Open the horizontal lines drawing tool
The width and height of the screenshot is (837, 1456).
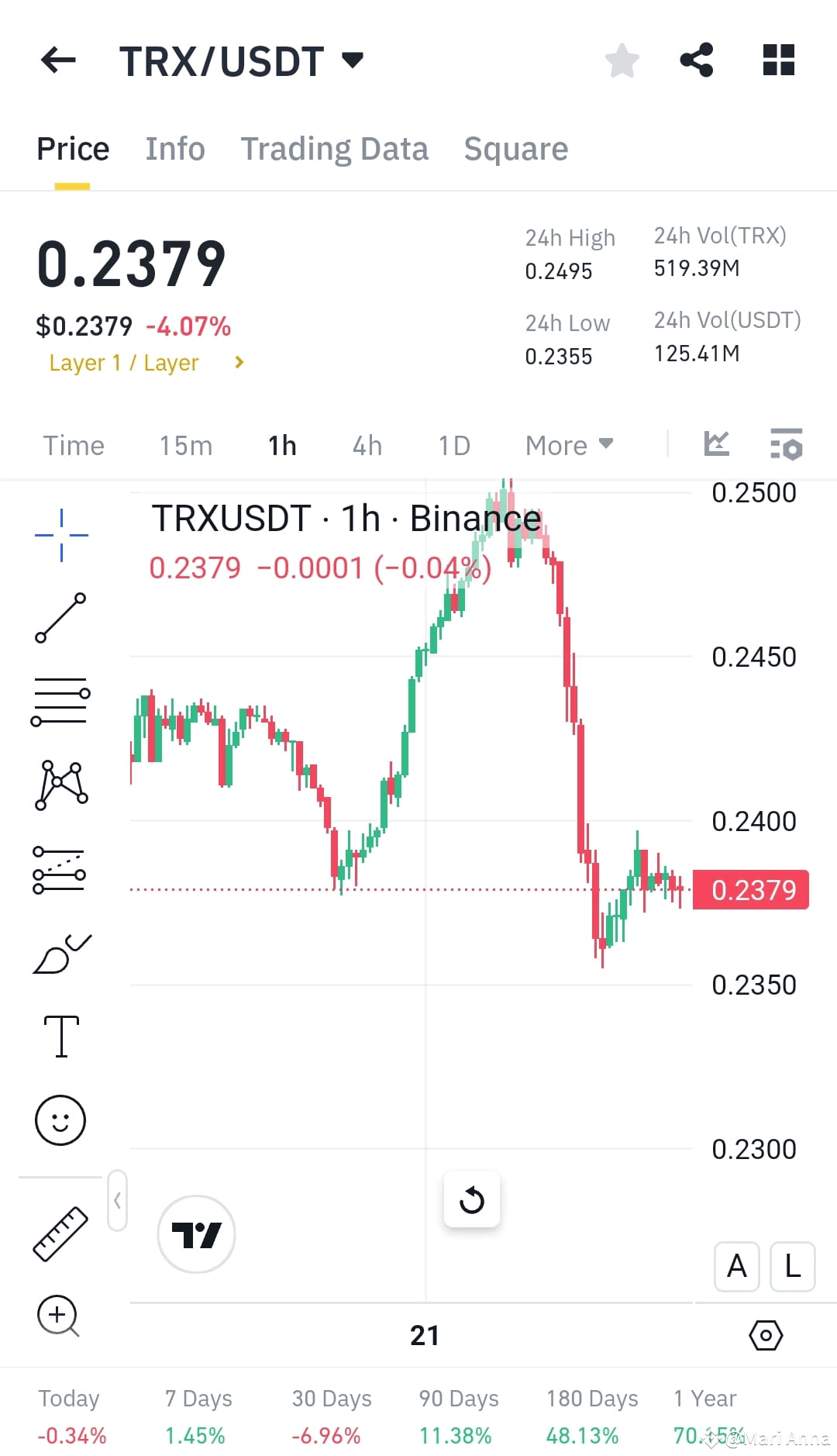point(60,702)
